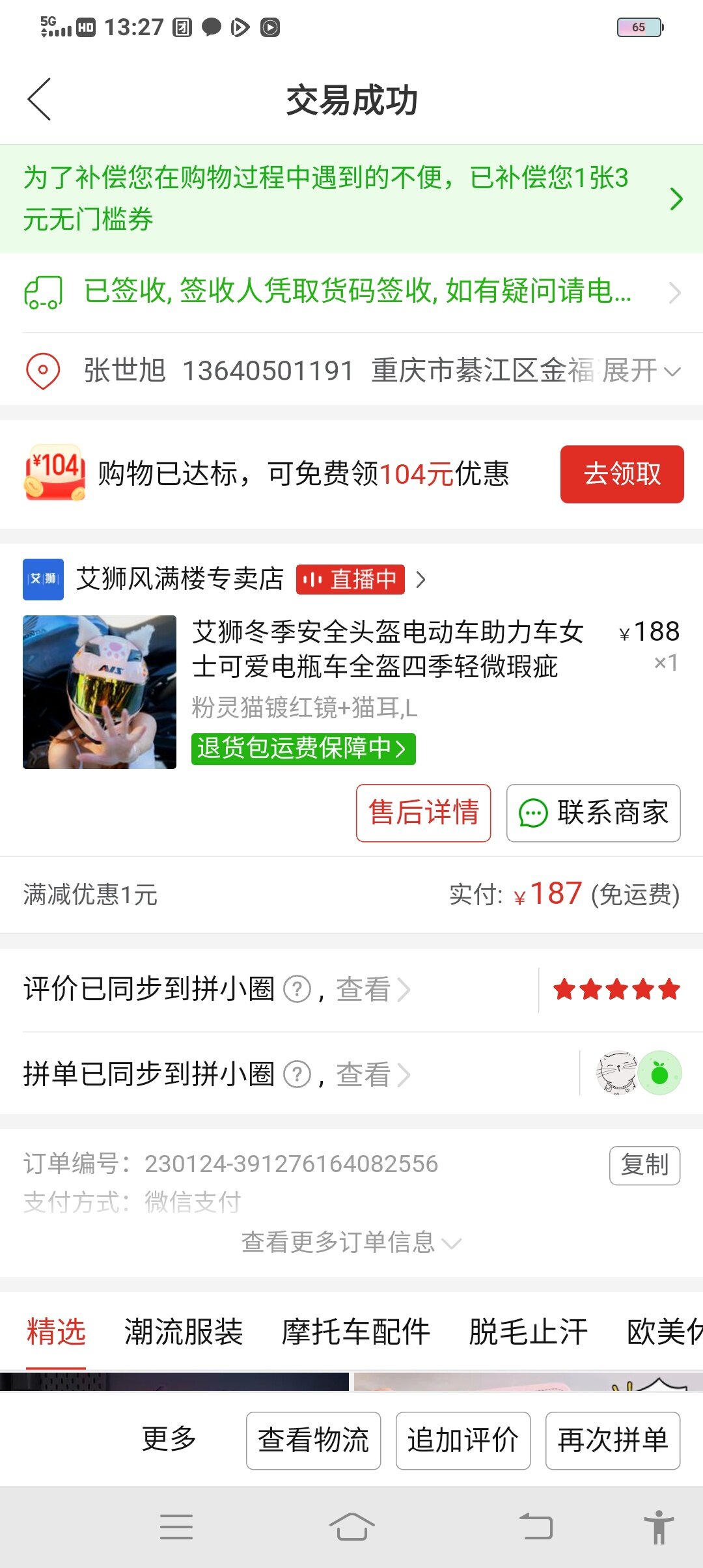This screenshot has width=703, height=1568.
Task: Tap 去领取 to claim the 104元 offer
Action: click(x=621, y=474)
